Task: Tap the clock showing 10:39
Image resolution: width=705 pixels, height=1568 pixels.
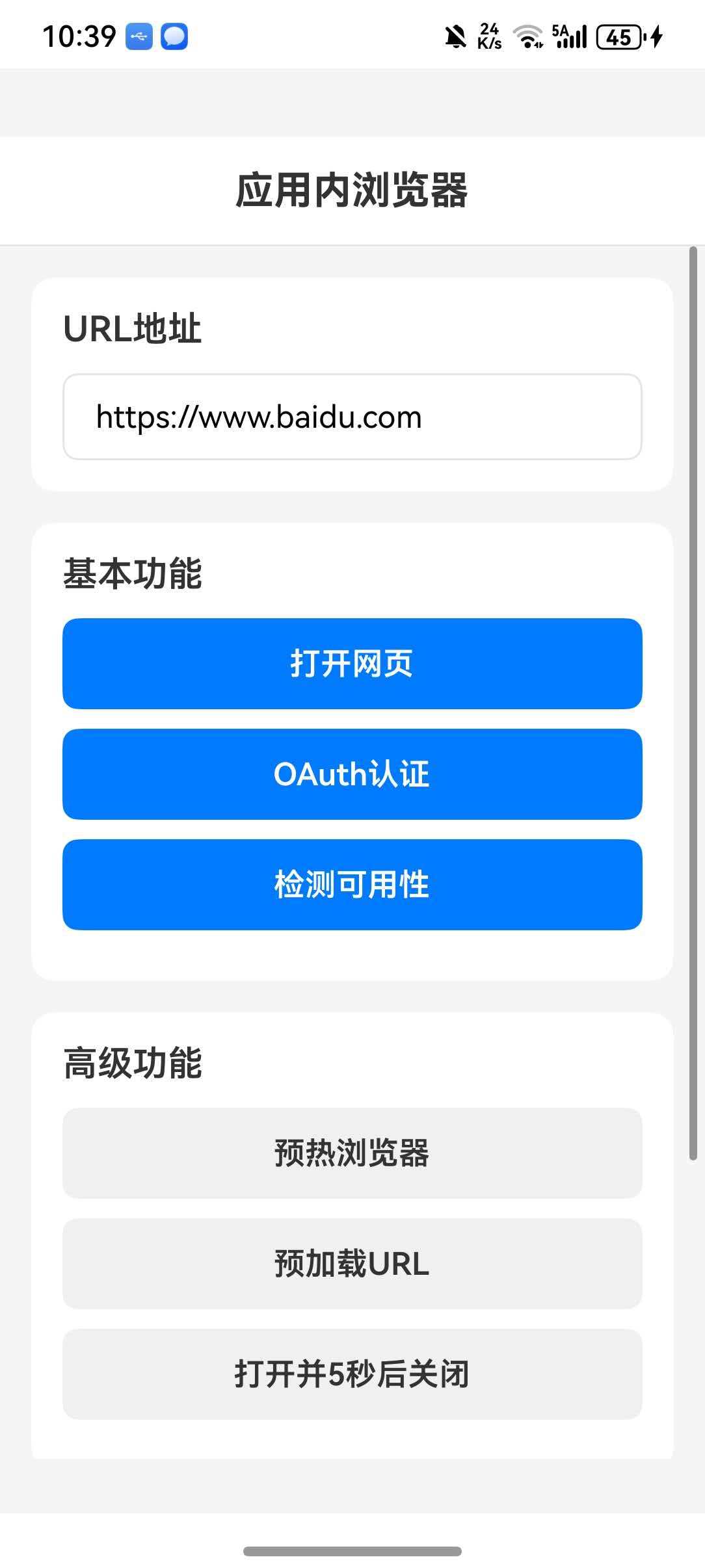Action: click(x=79, y=36)
